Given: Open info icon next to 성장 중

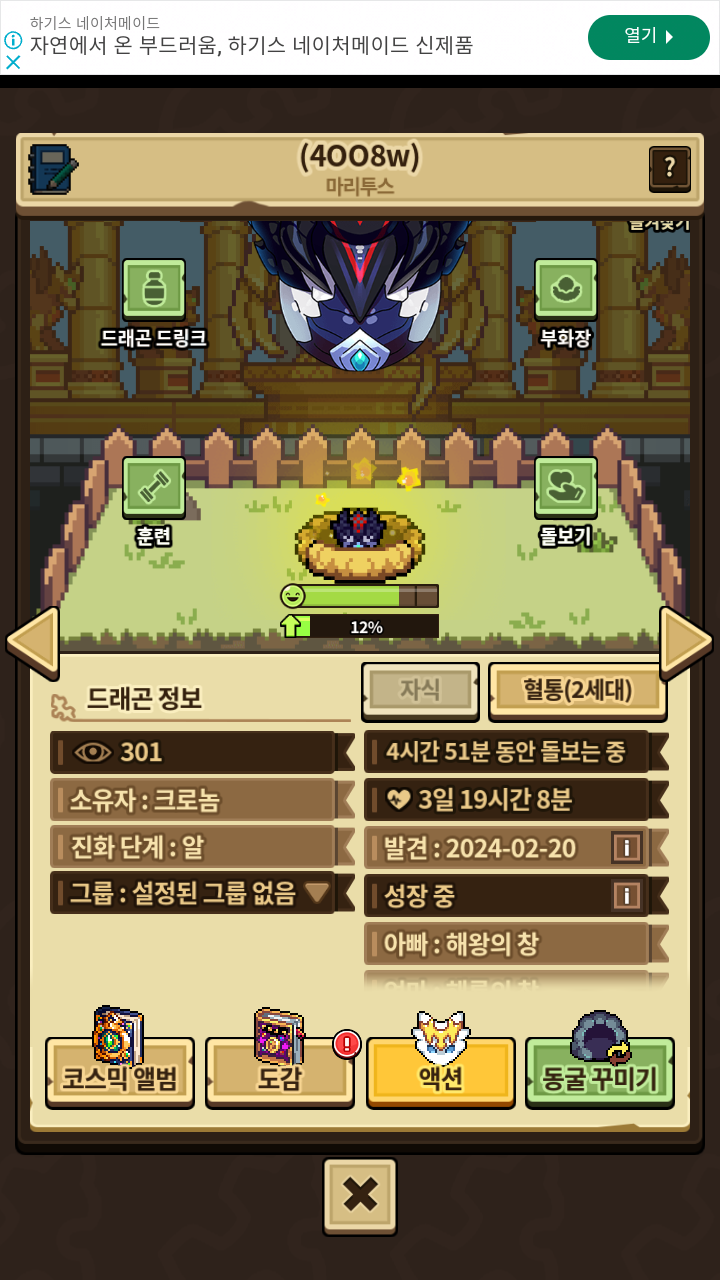Looking at the screenshot, I should click(627, 895).
